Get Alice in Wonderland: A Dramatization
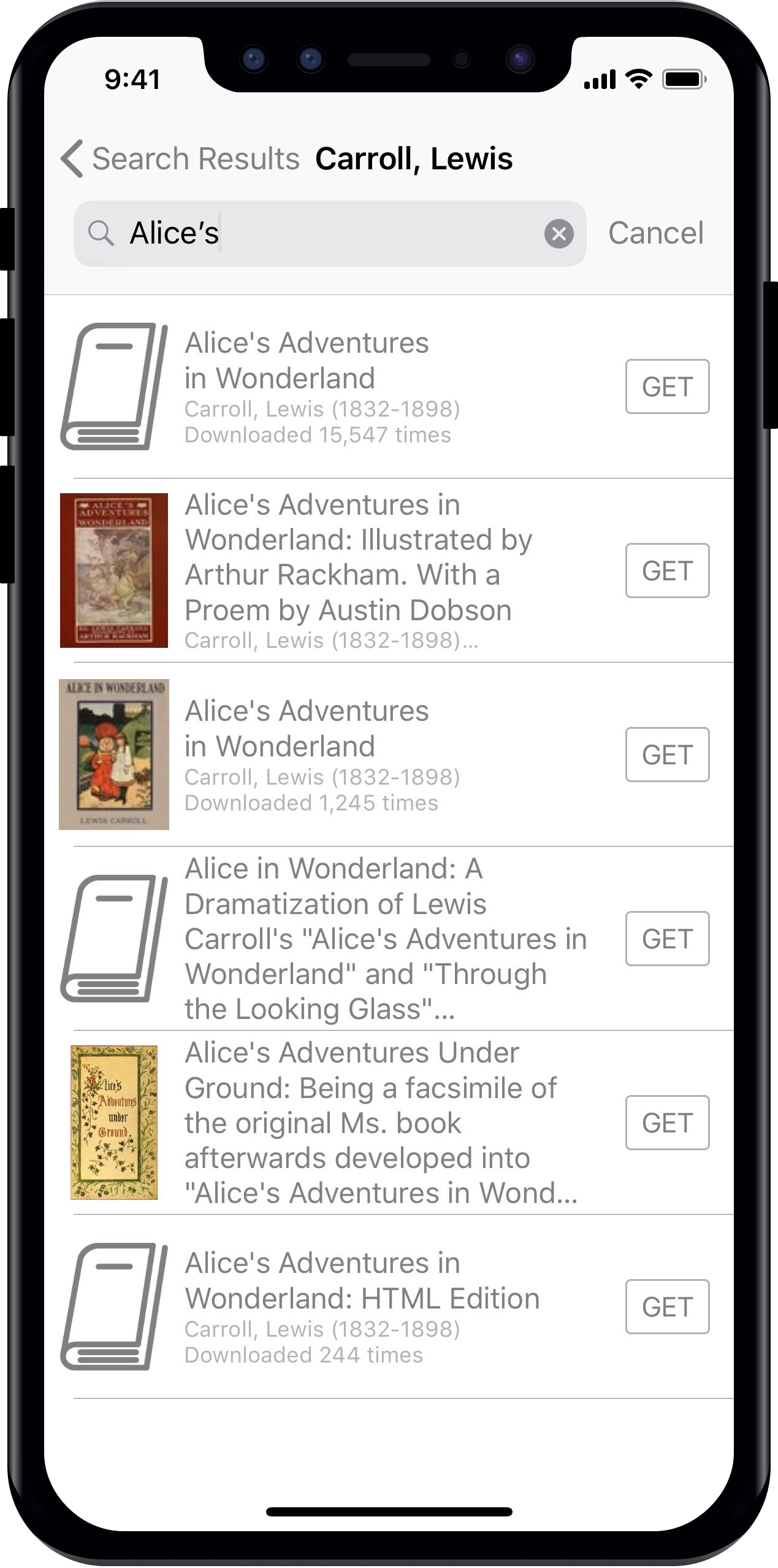 click(x=667, y=939)
